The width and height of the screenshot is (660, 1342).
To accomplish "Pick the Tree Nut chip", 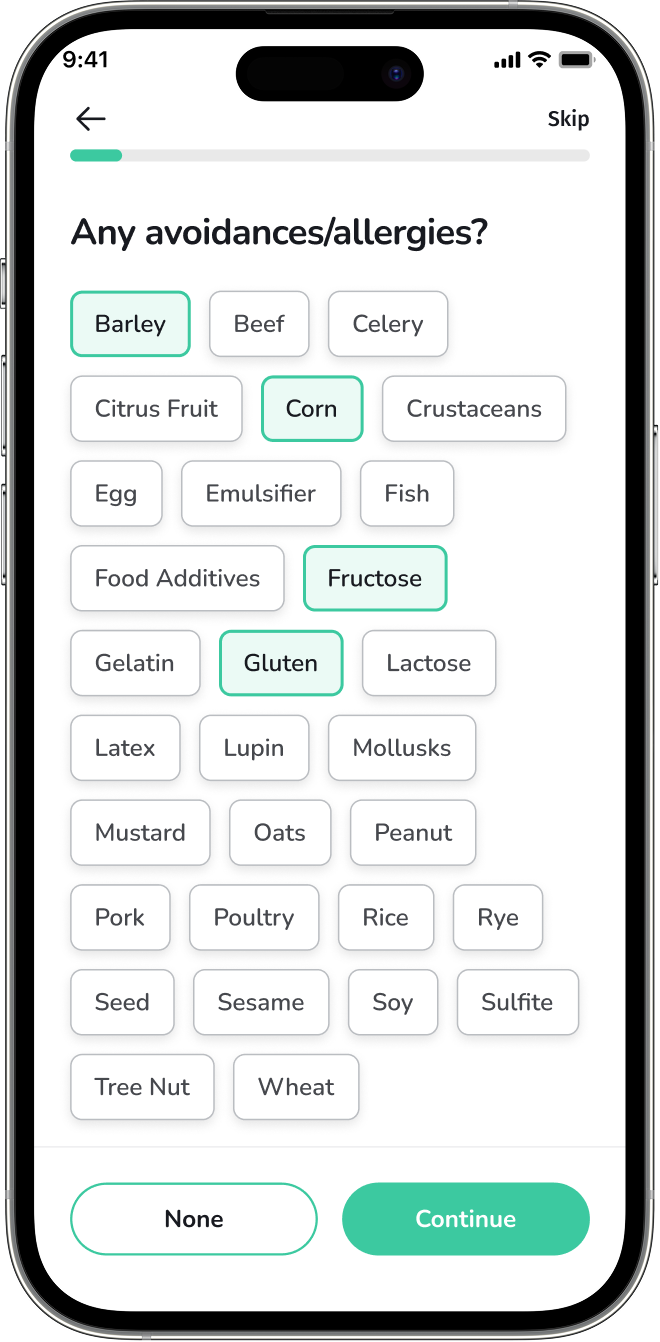I will 142,1087.
